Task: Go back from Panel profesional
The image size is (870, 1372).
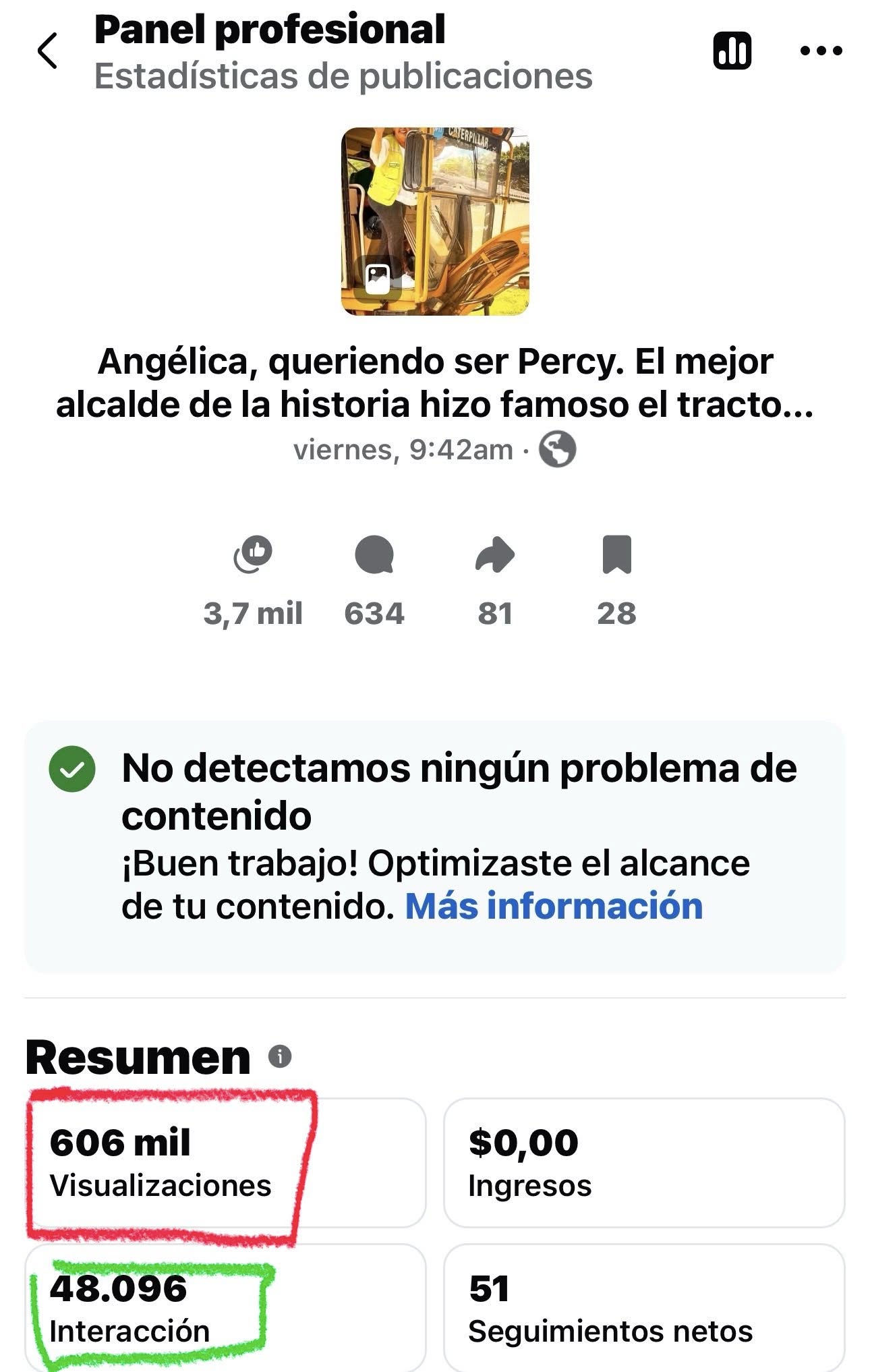Action: (x=47, y=51)
